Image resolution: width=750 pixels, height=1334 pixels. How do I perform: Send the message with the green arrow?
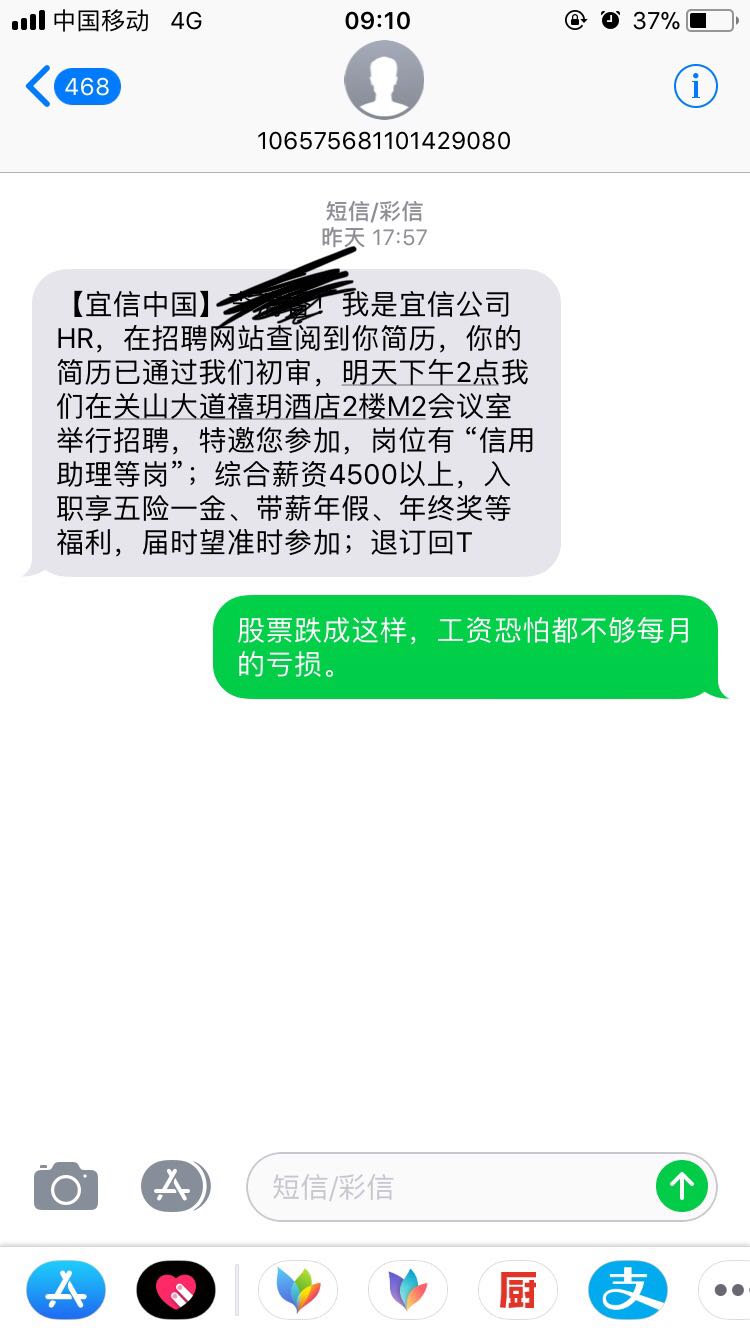pyautogui.click(x=682, y=1187)
